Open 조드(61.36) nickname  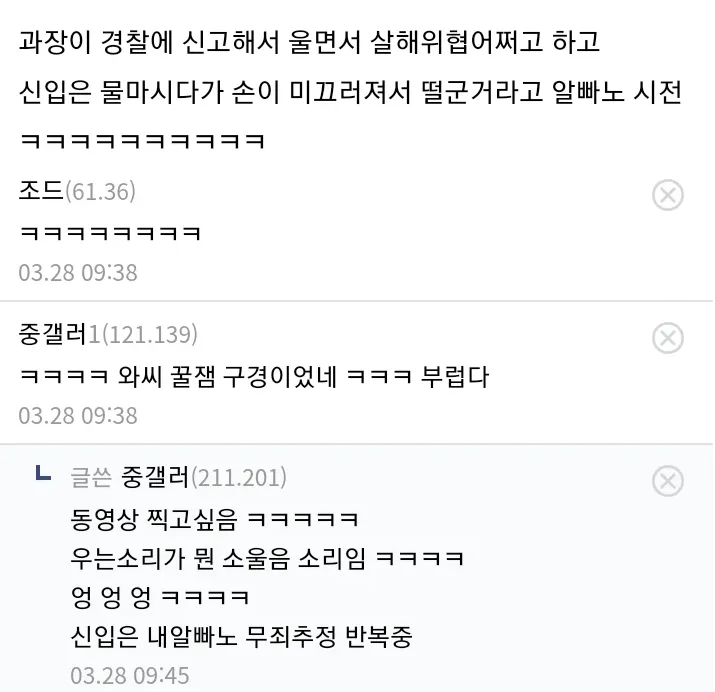coord(40,191)
